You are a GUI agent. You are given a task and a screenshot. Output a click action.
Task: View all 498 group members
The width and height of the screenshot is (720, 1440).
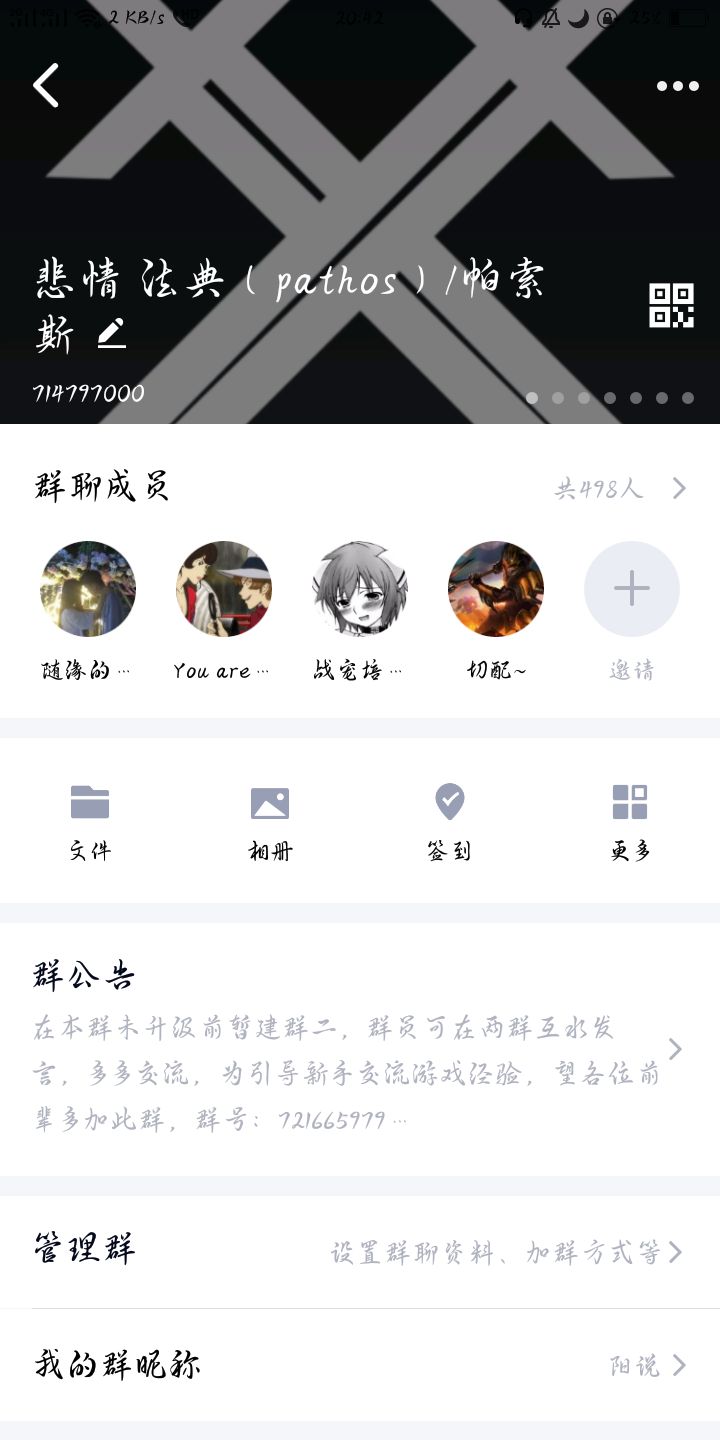[x=620, y=489]
